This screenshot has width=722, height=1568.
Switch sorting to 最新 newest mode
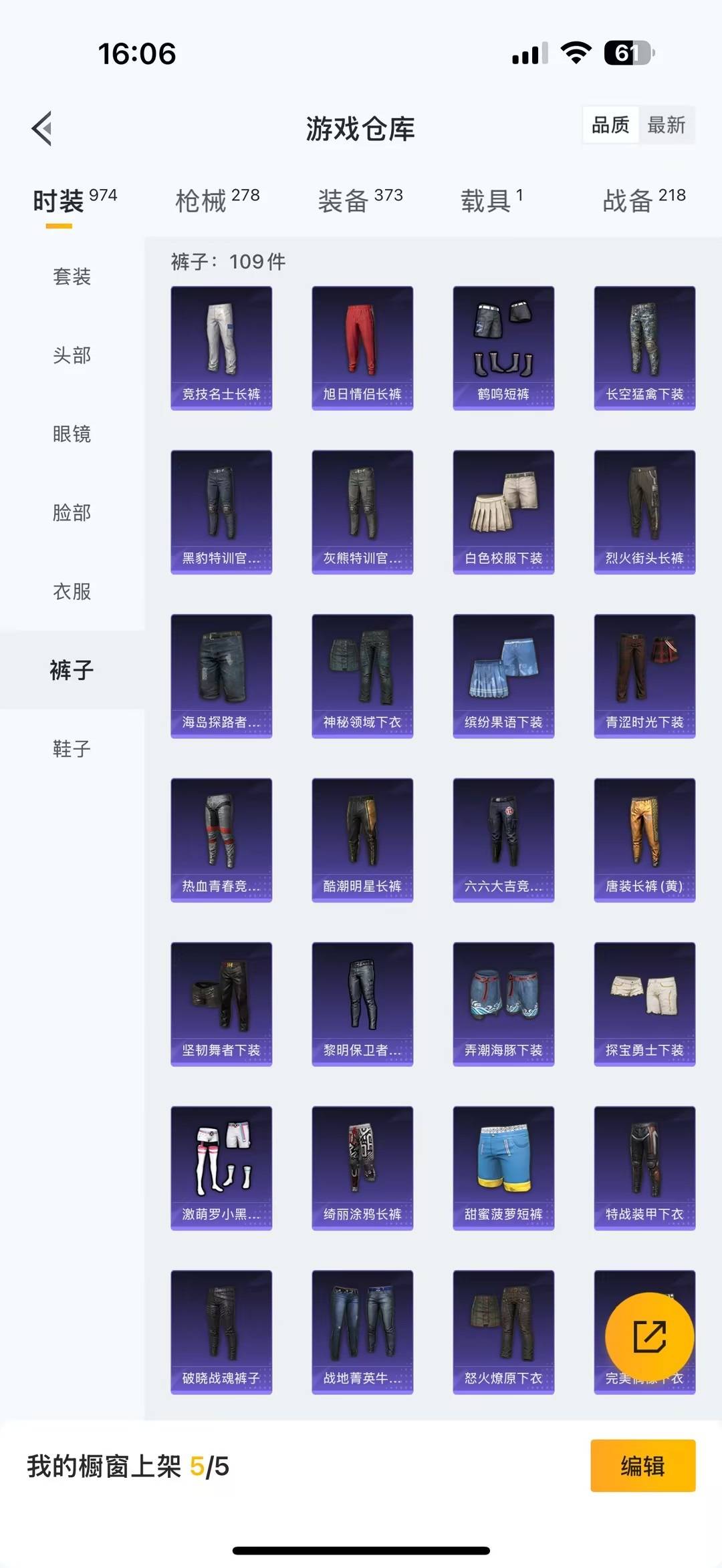coord(668,126)
